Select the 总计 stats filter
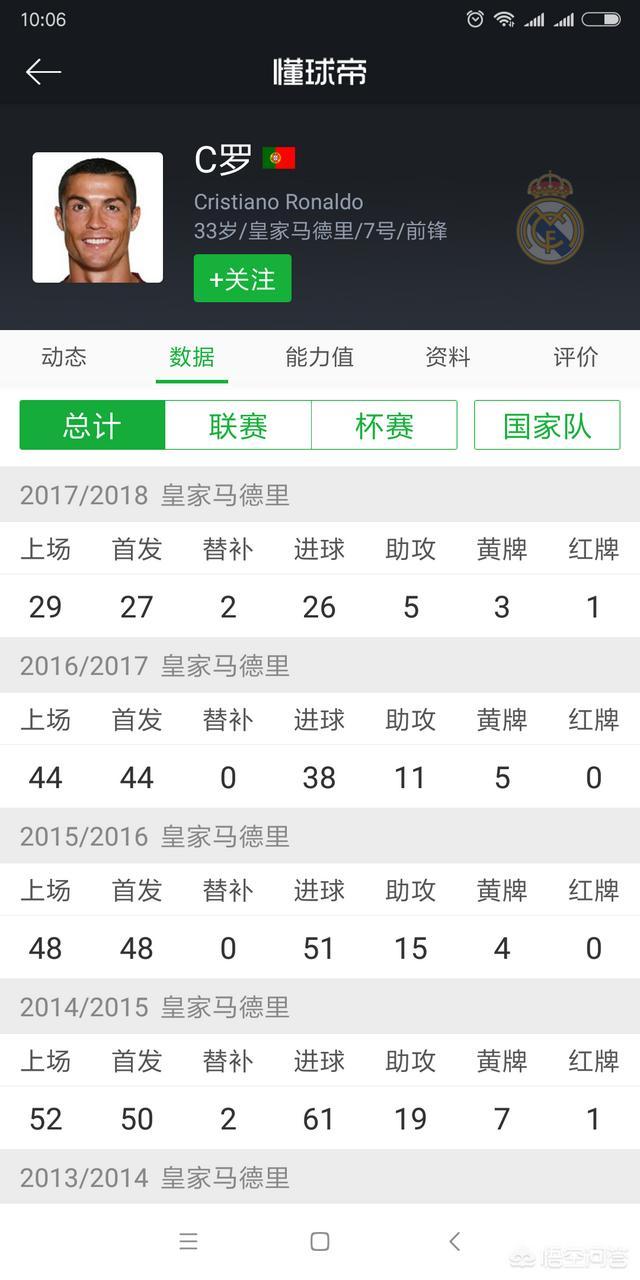Image resolution: width=640 pixels, height=1280 pixels. click(92, 425)
